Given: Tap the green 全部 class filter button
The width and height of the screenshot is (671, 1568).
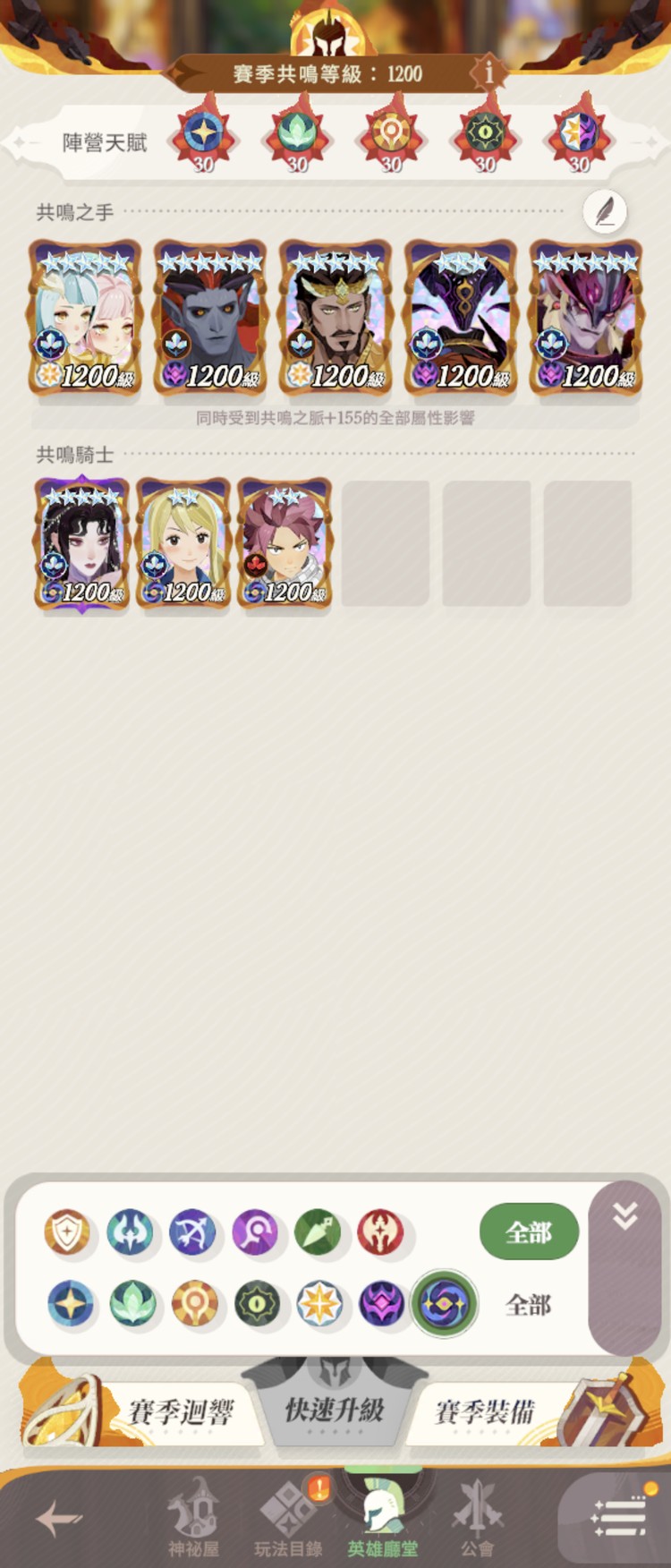Looking at the screenshot, I should click(529, 1232).
